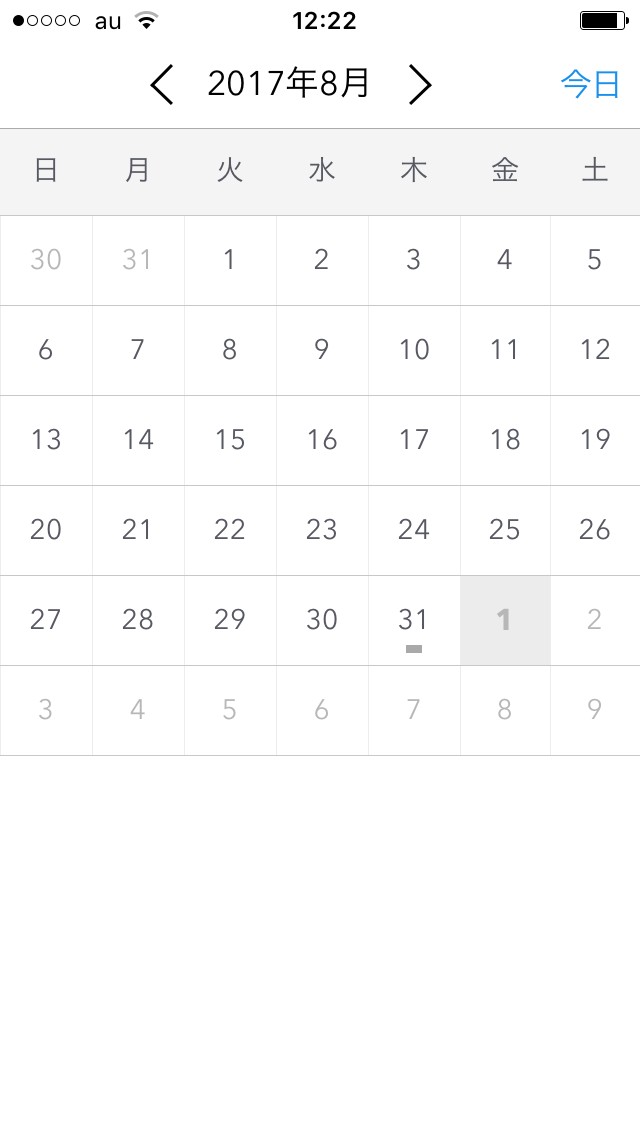640x1136 pixels.
Task: Jump to today with 今日
Action: [590, 85]
